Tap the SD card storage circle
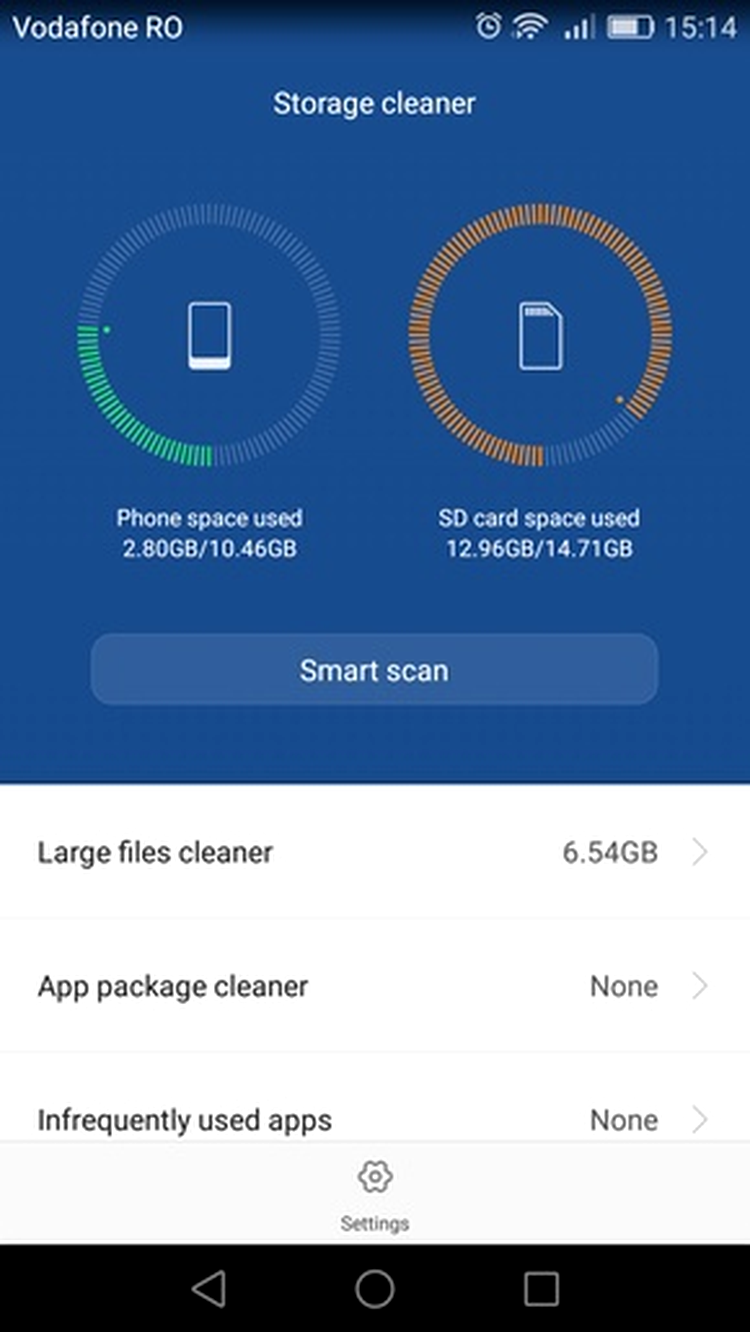 coord(540,336)
